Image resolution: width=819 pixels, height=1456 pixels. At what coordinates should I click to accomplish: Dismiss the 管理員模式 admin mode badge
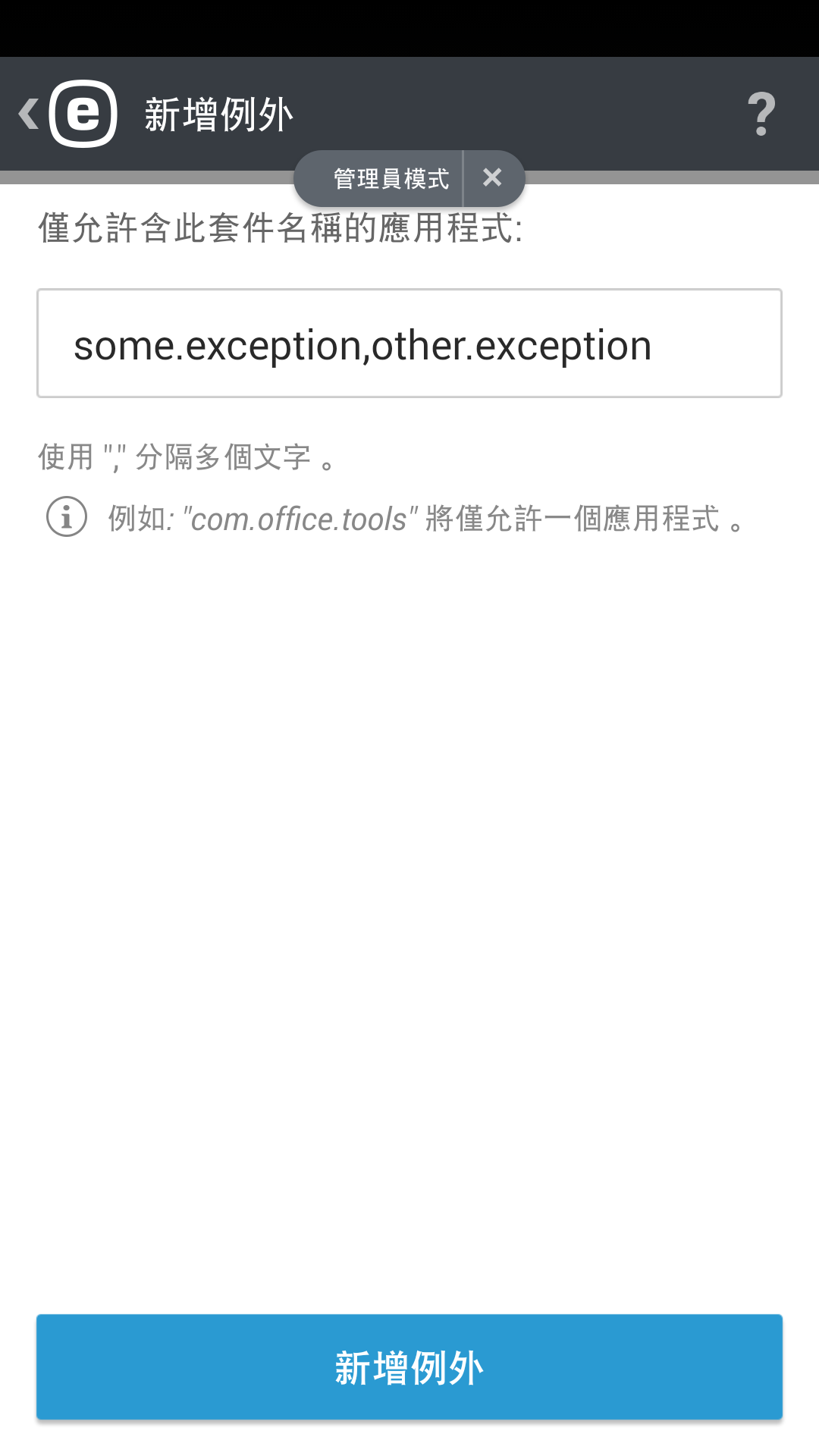click(x=492, y=178)
